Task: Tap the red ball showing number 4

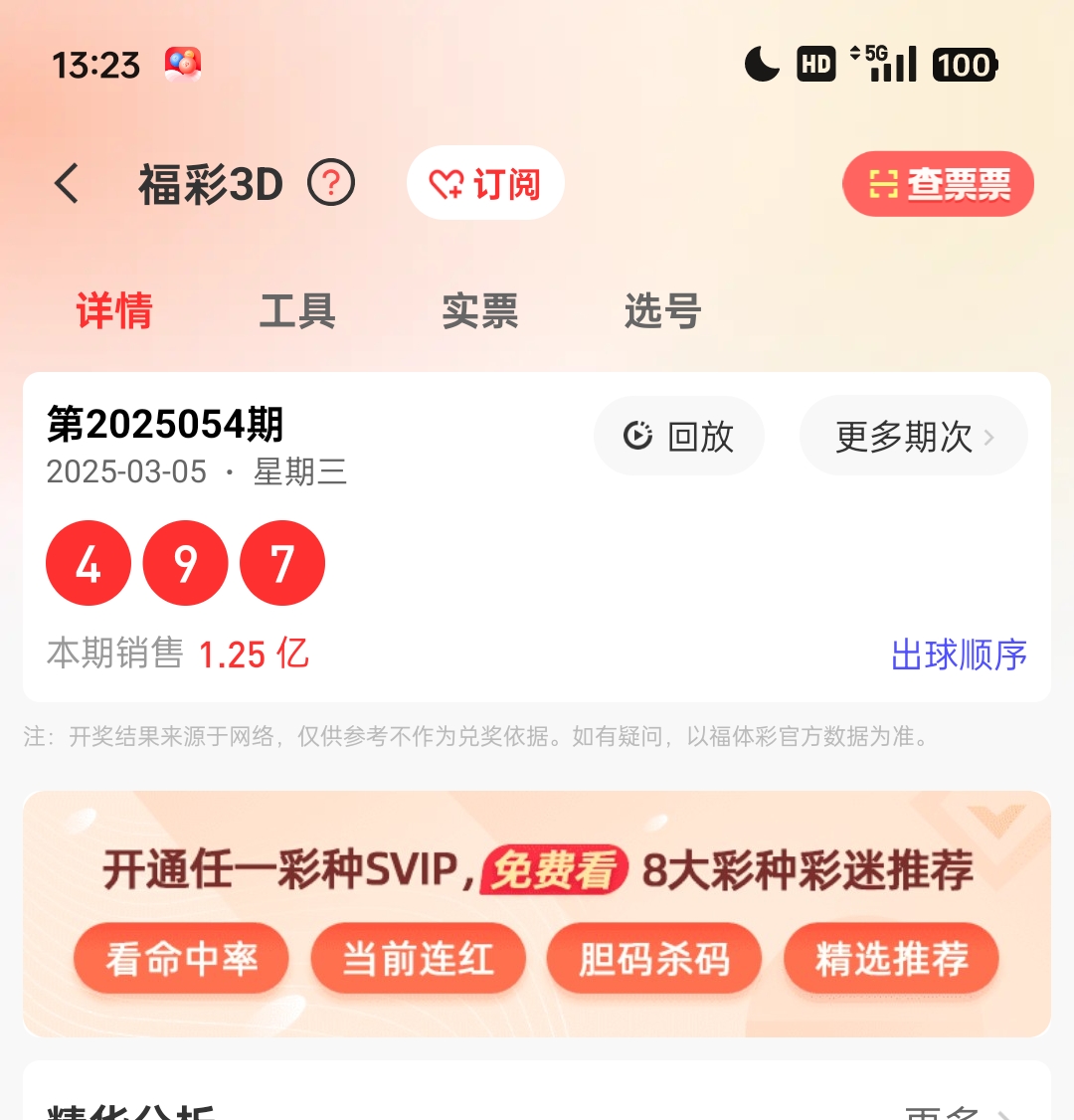Action: click(x=88, y=563)
